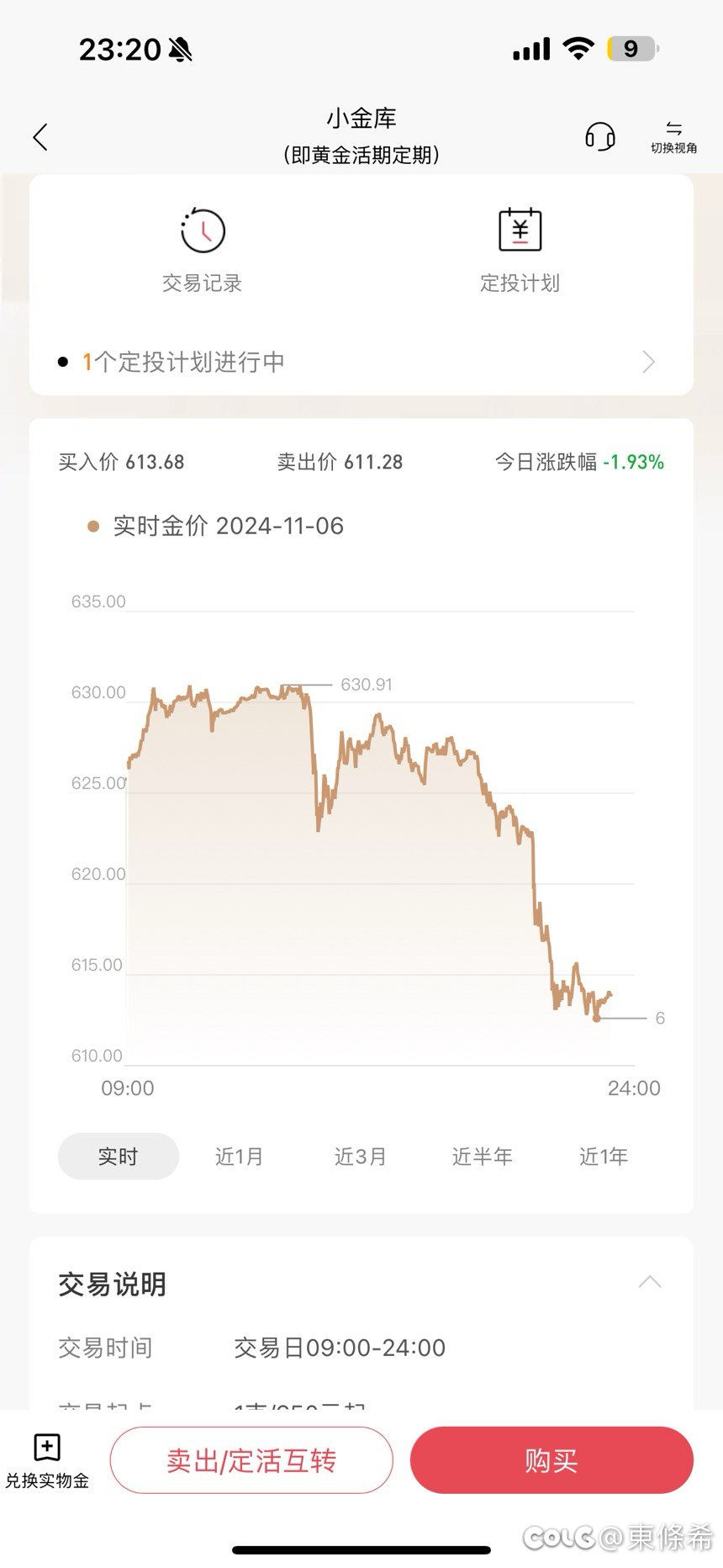The width and height of the screenshot is (723, 1568).
Task: View the 1个定投计划进行中 row
Action: pos(361,362)
